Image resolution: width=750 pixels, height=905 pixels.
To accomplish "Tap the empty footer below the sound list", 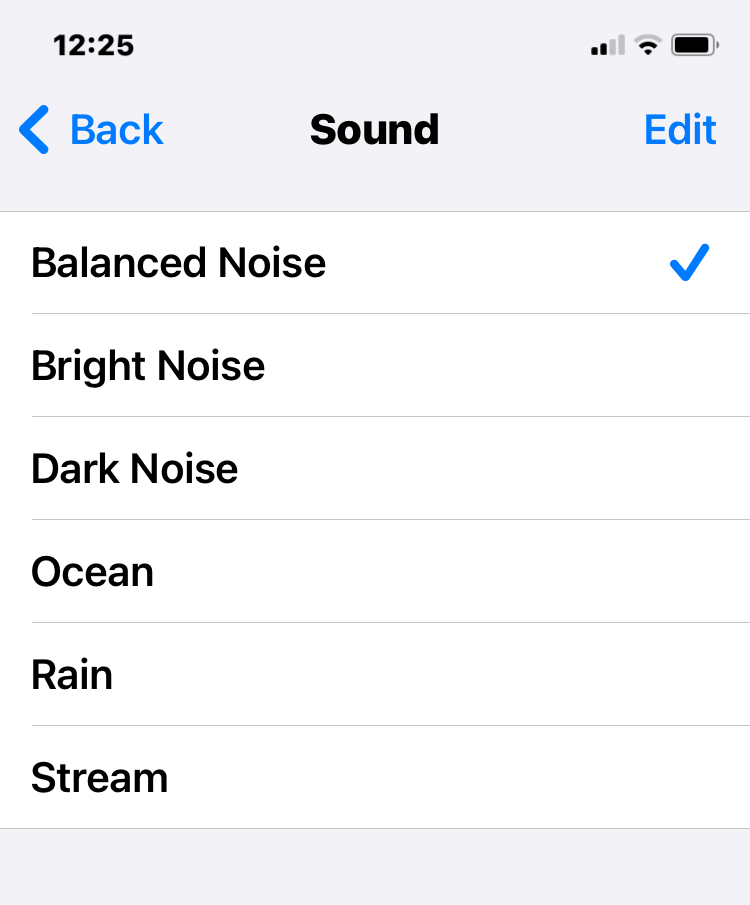I will [x=375, y=870].
